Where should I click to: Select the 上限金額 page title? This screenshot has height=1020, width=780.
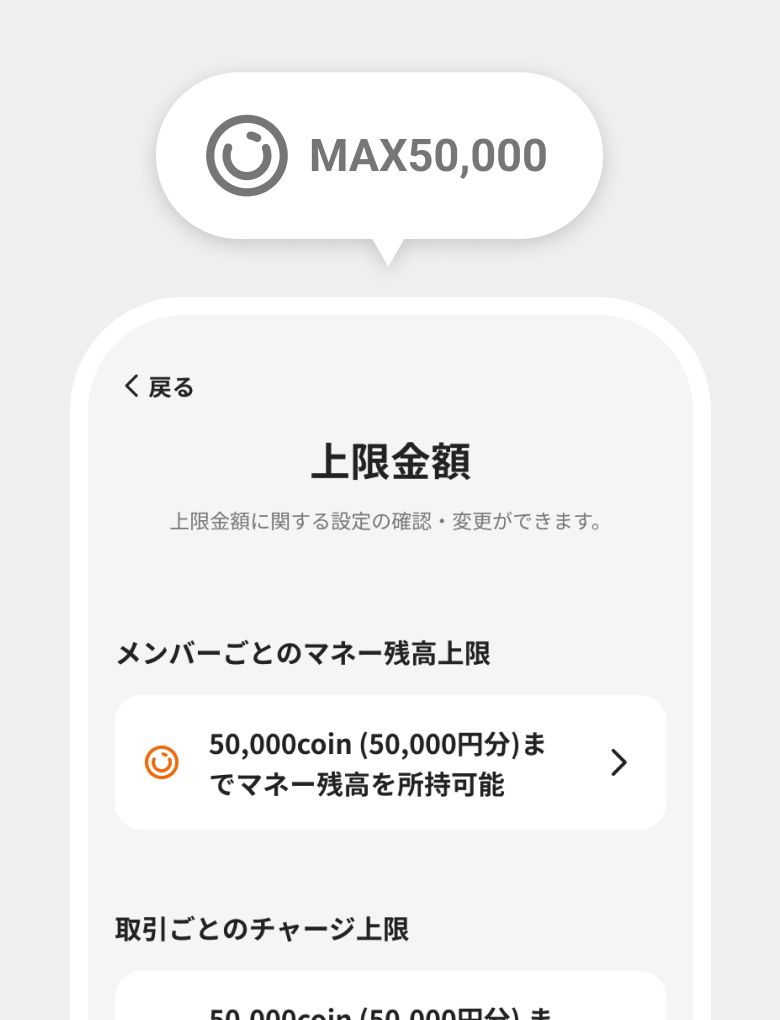[x=390, y=462]
